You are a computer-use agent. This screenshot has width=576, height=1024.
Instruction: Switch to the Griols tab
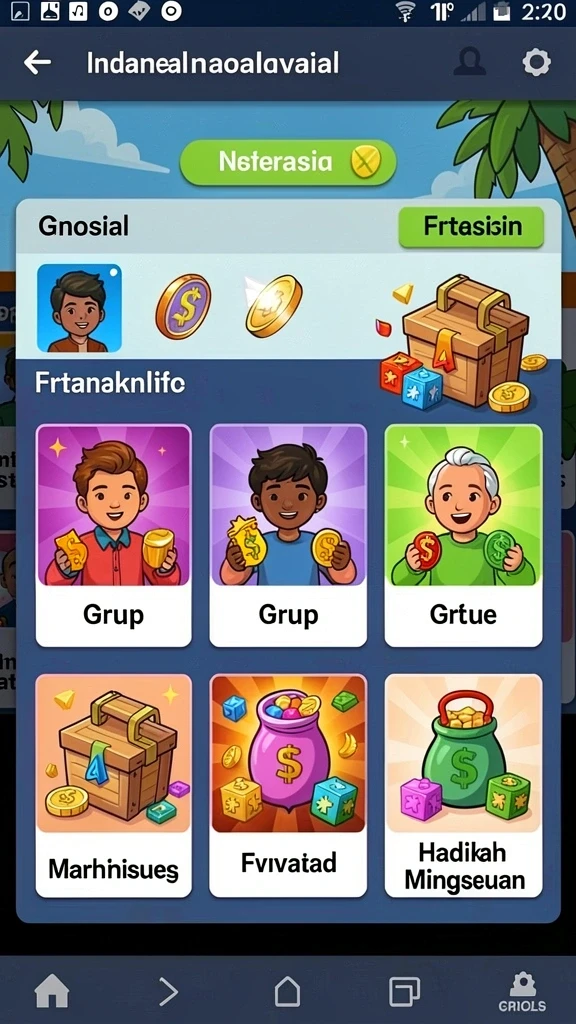tap(522, 993)
